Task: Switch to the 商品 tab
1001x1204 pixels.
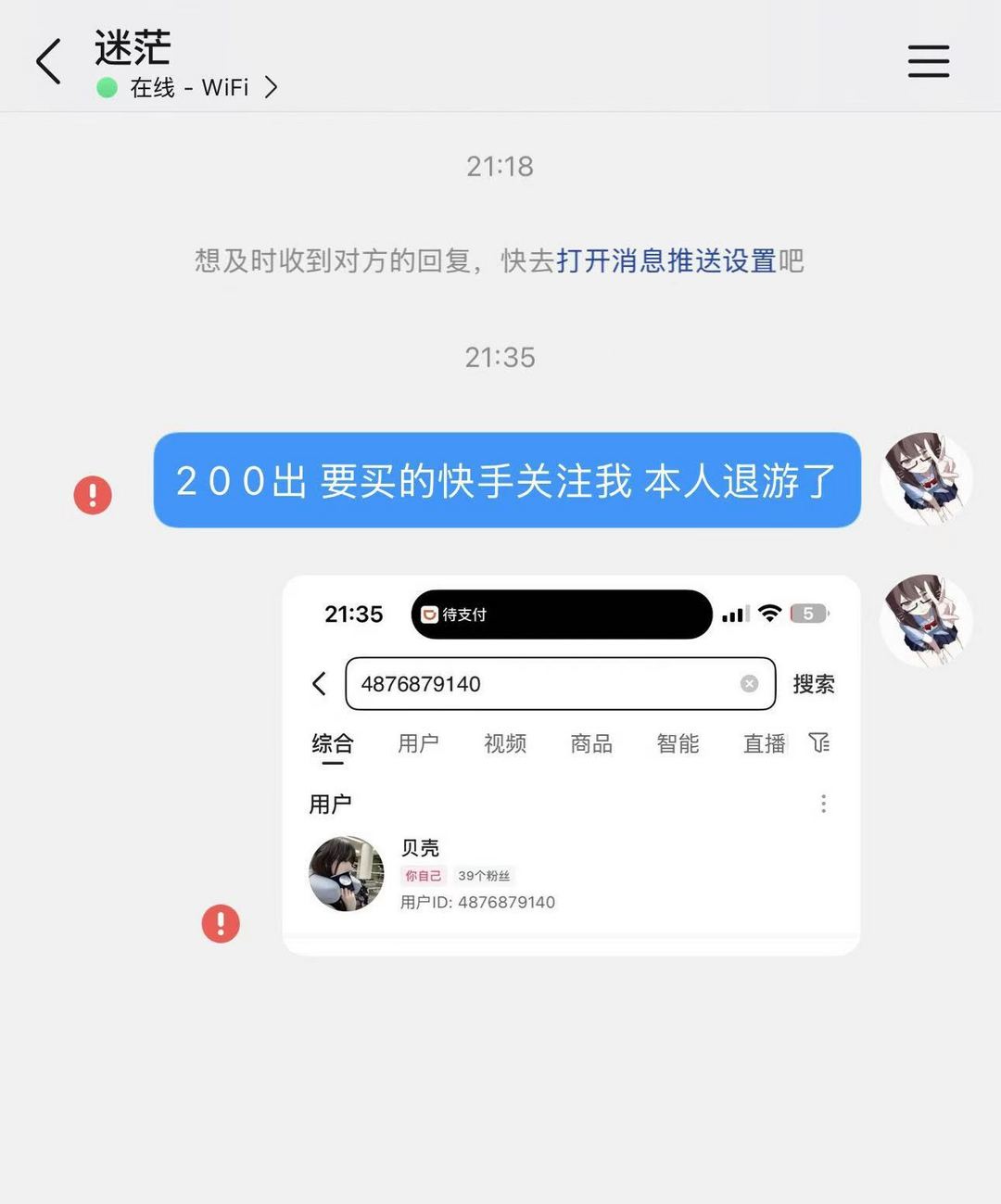Action: [590, 743]
